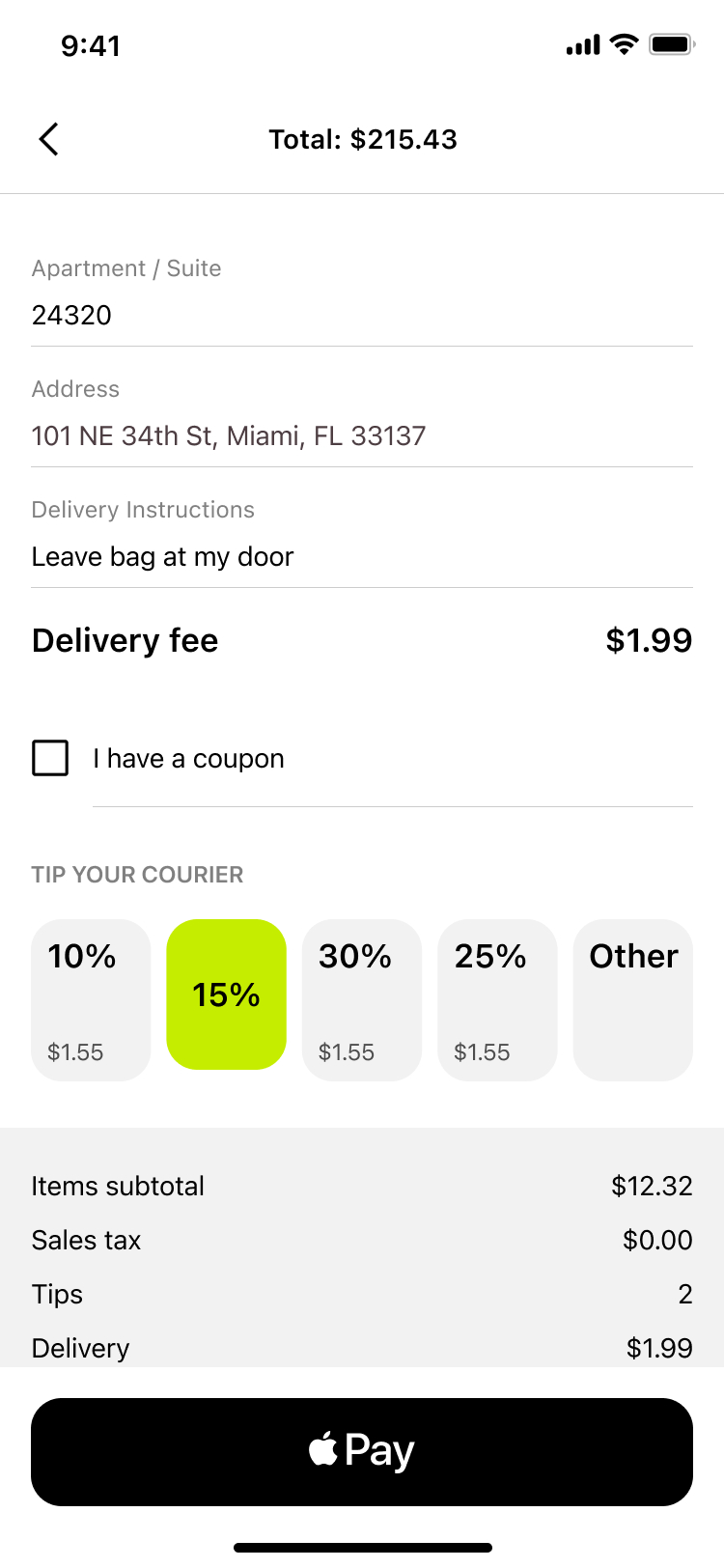Choose the 25% tip option
This screenshot has width=724, height=1568.
tap(497, 999)
